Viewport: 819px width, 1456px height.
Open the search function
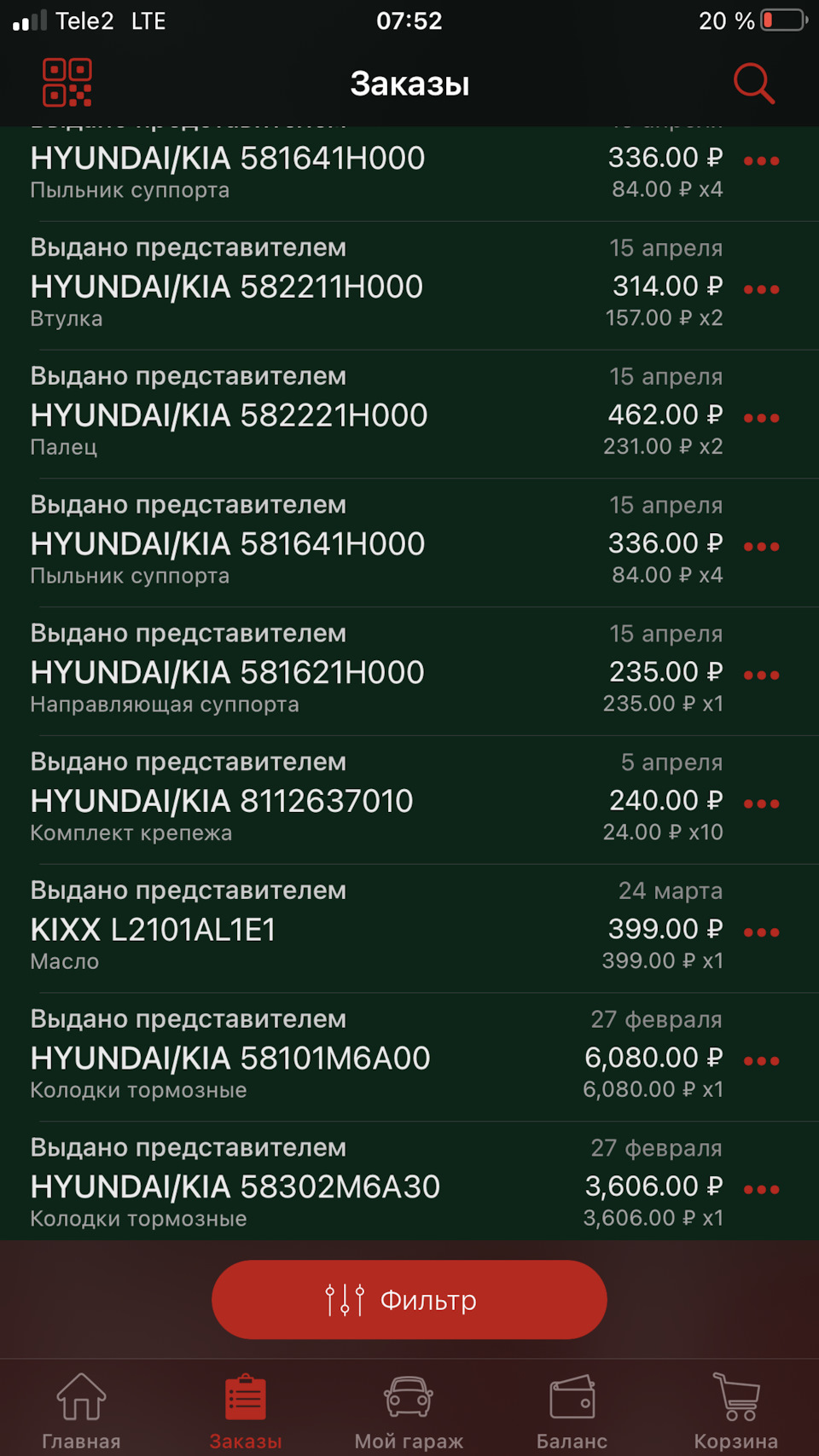tap(753, 83)
